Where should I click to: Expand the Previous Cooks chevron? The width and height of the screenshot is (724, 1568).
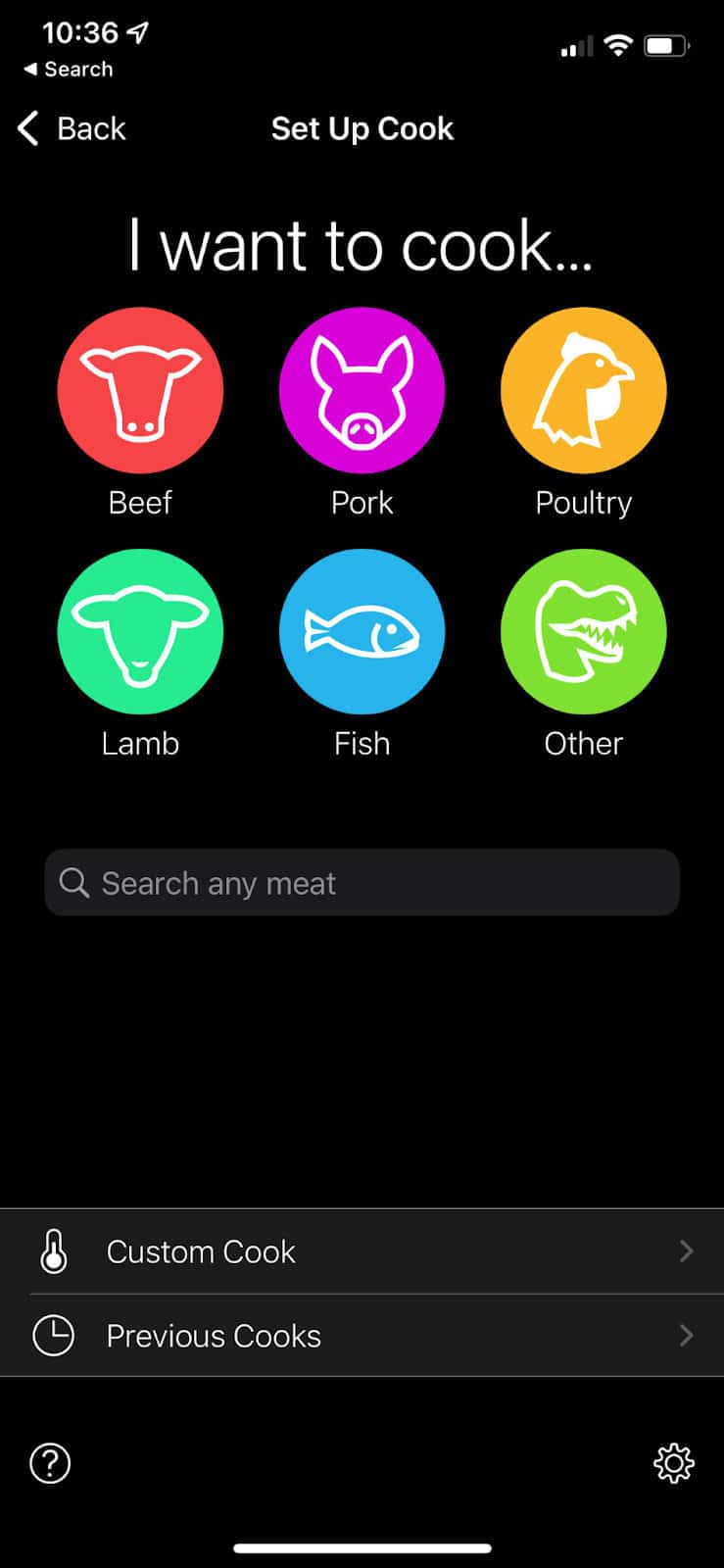[x=686, y=1336]
